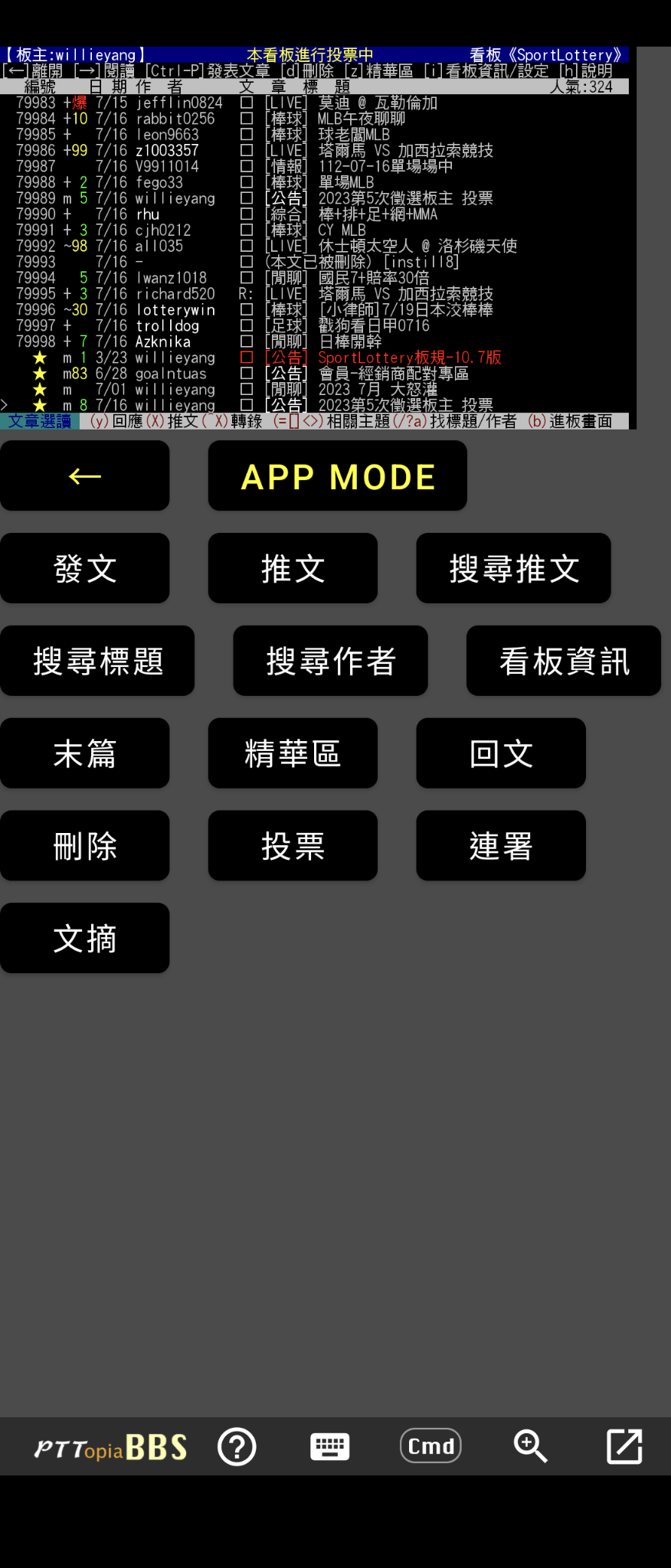Search by author with 搜尋作者

[x=330, y=661]
